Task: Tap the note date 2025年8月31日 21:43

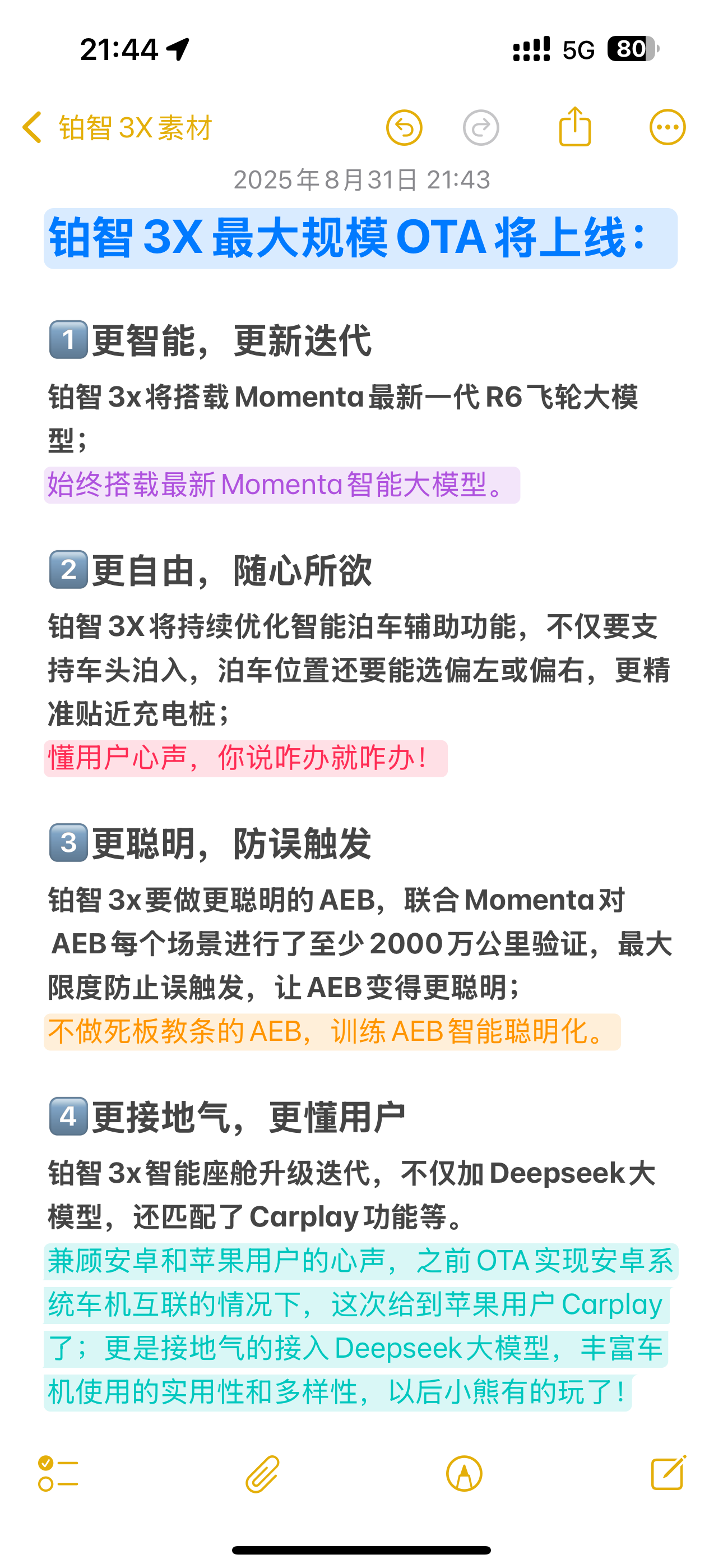Action: click(361, 179)
